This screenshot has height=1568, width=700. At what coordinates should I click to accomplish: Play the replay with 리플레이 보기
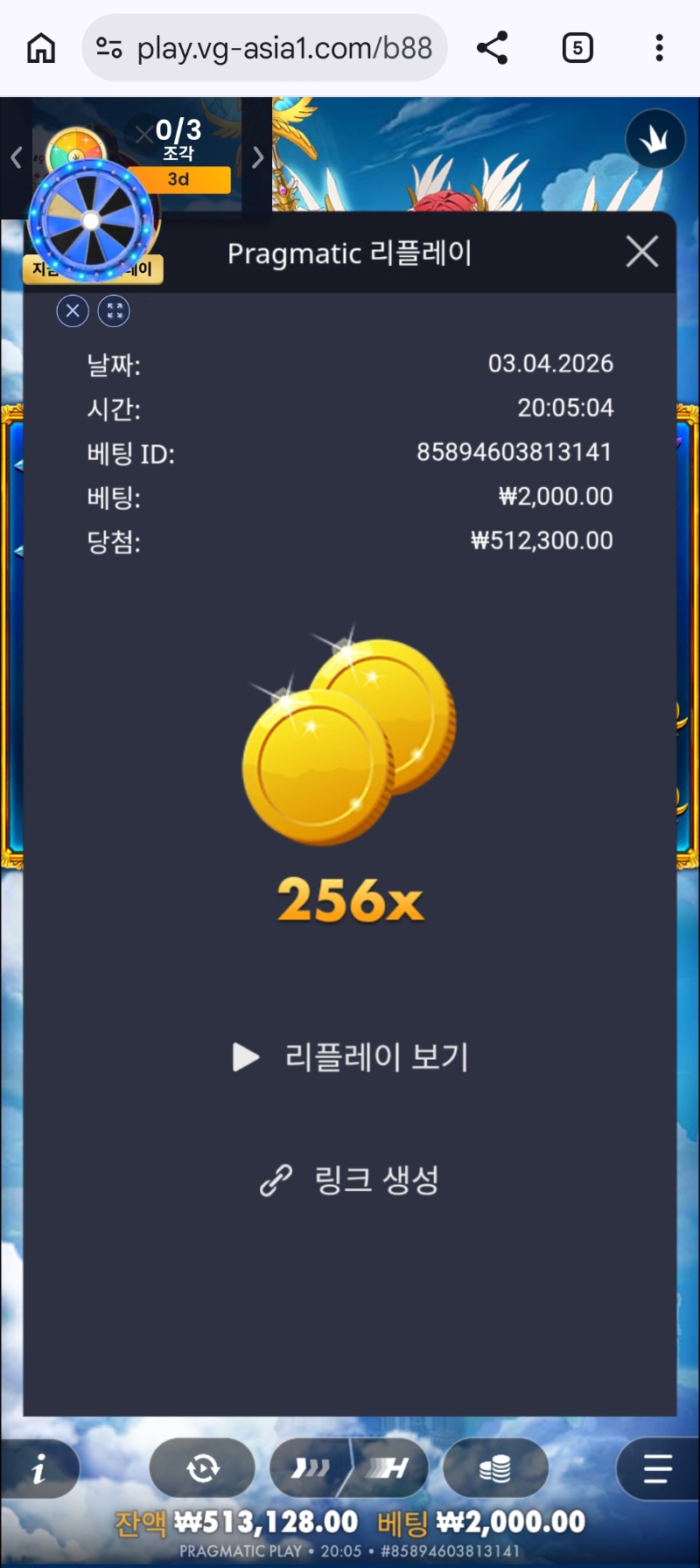point(351,1056)
